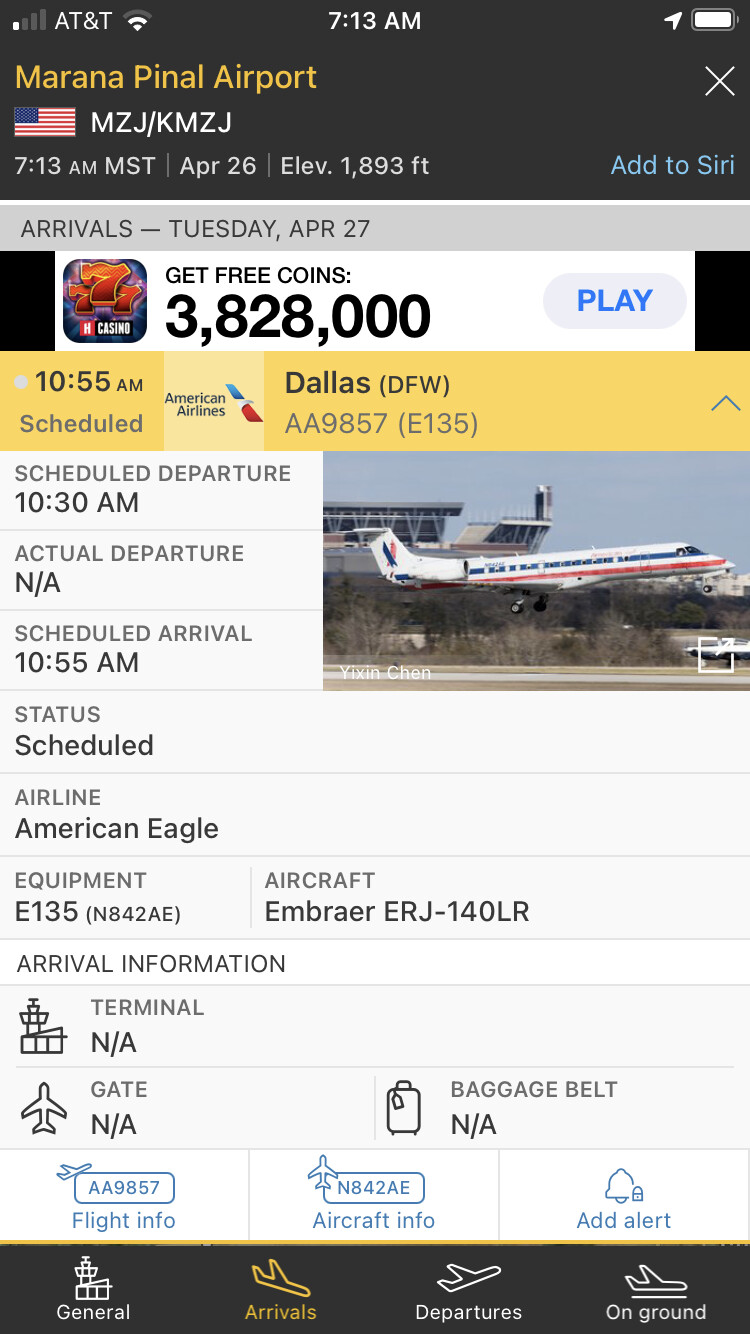This screenshot has height=1334, width=750.
Task: Tap PLAY on the casino ad
Action: point(614,301)
